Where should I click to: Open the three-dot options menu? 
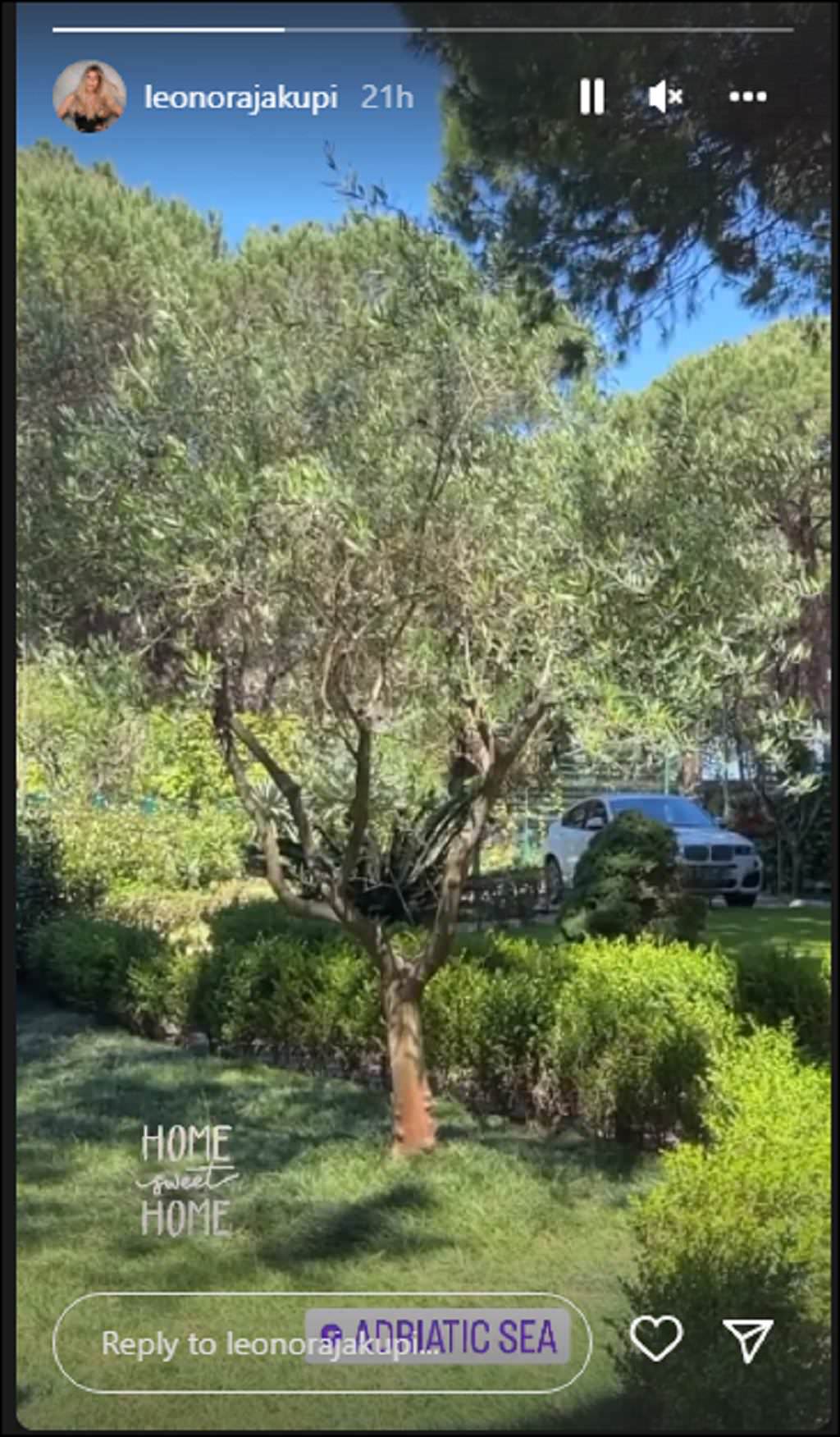[747, 97]
